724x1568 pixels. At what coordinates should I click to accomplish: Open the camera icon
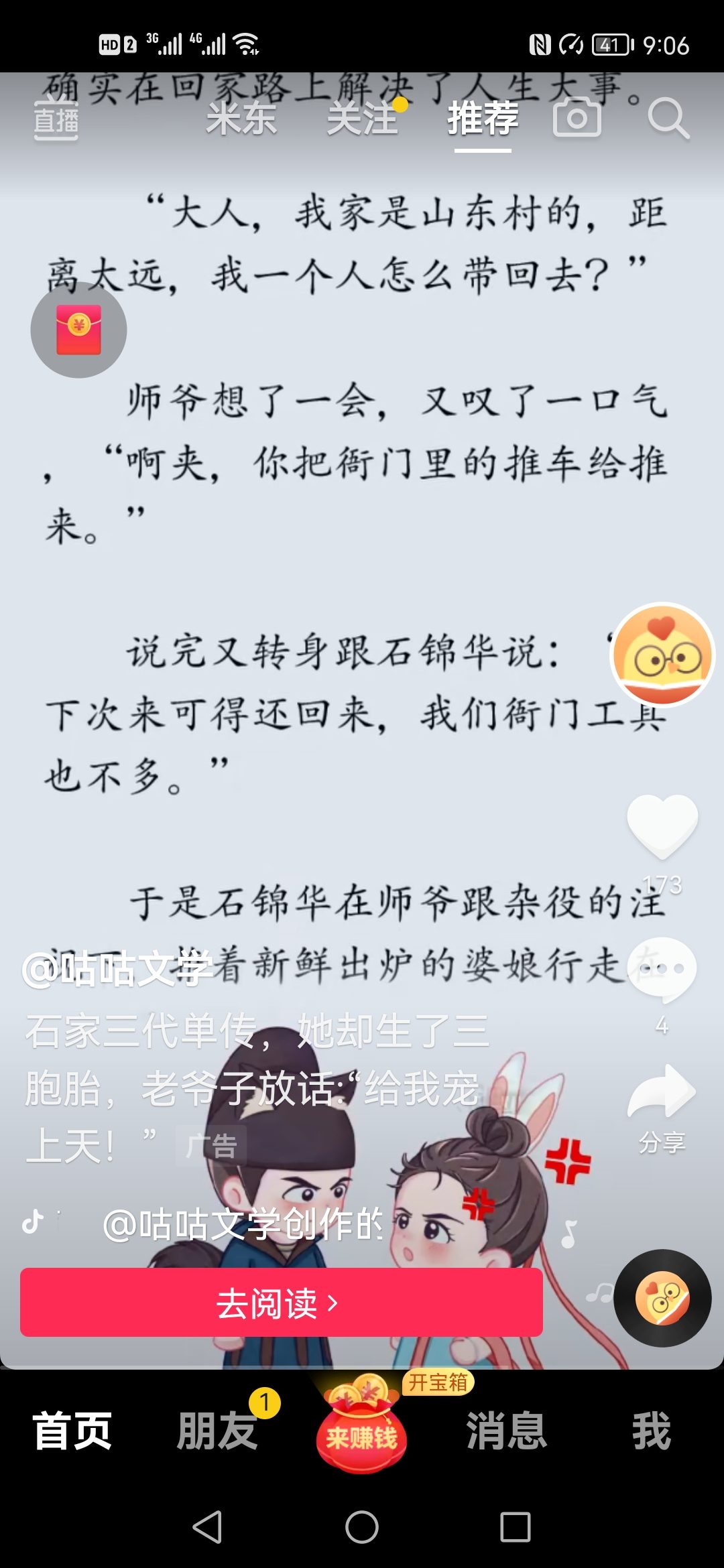[x=577, y=118]
